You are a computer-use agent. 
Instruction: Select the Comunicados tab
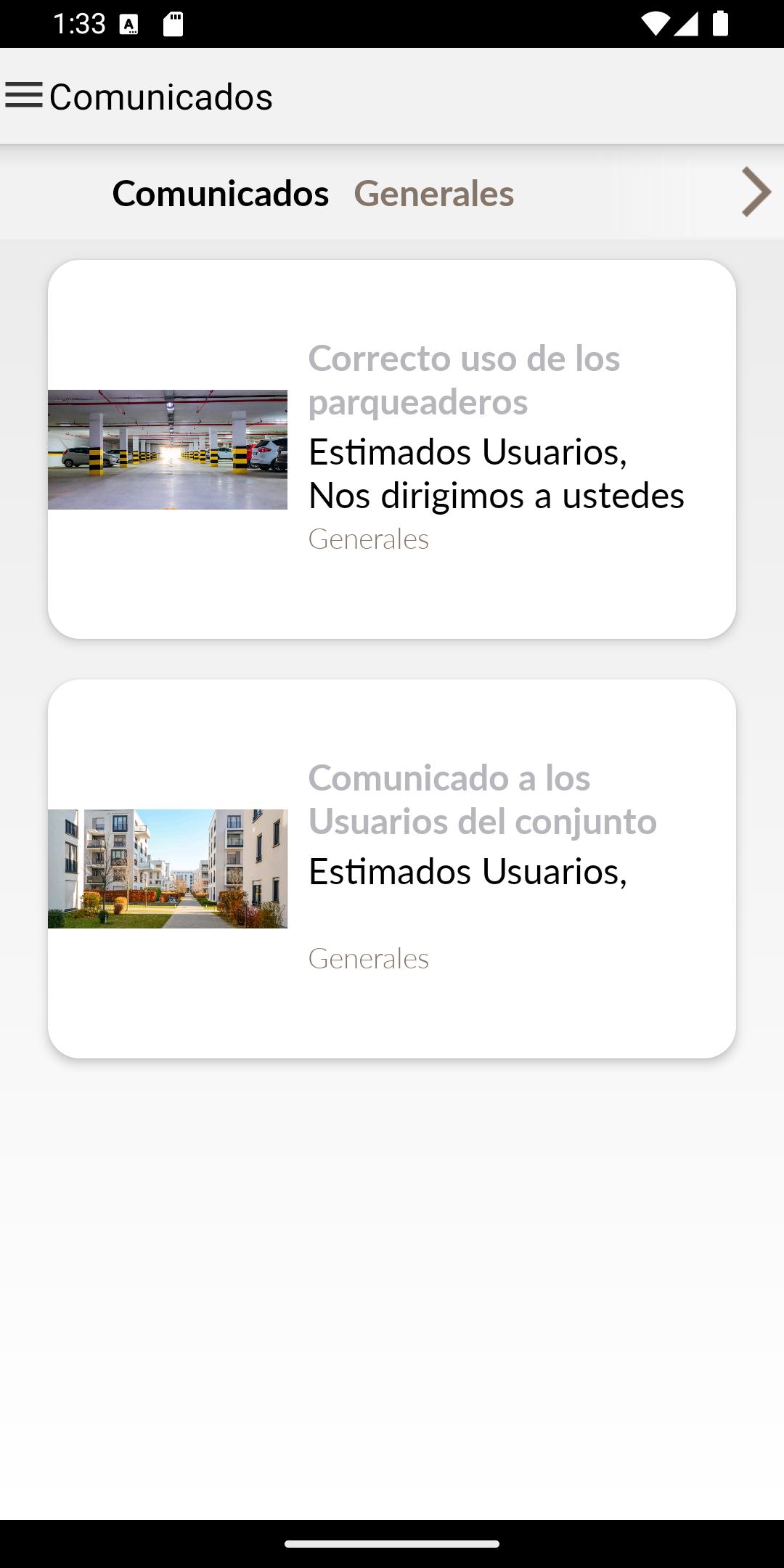click(221, 193)
